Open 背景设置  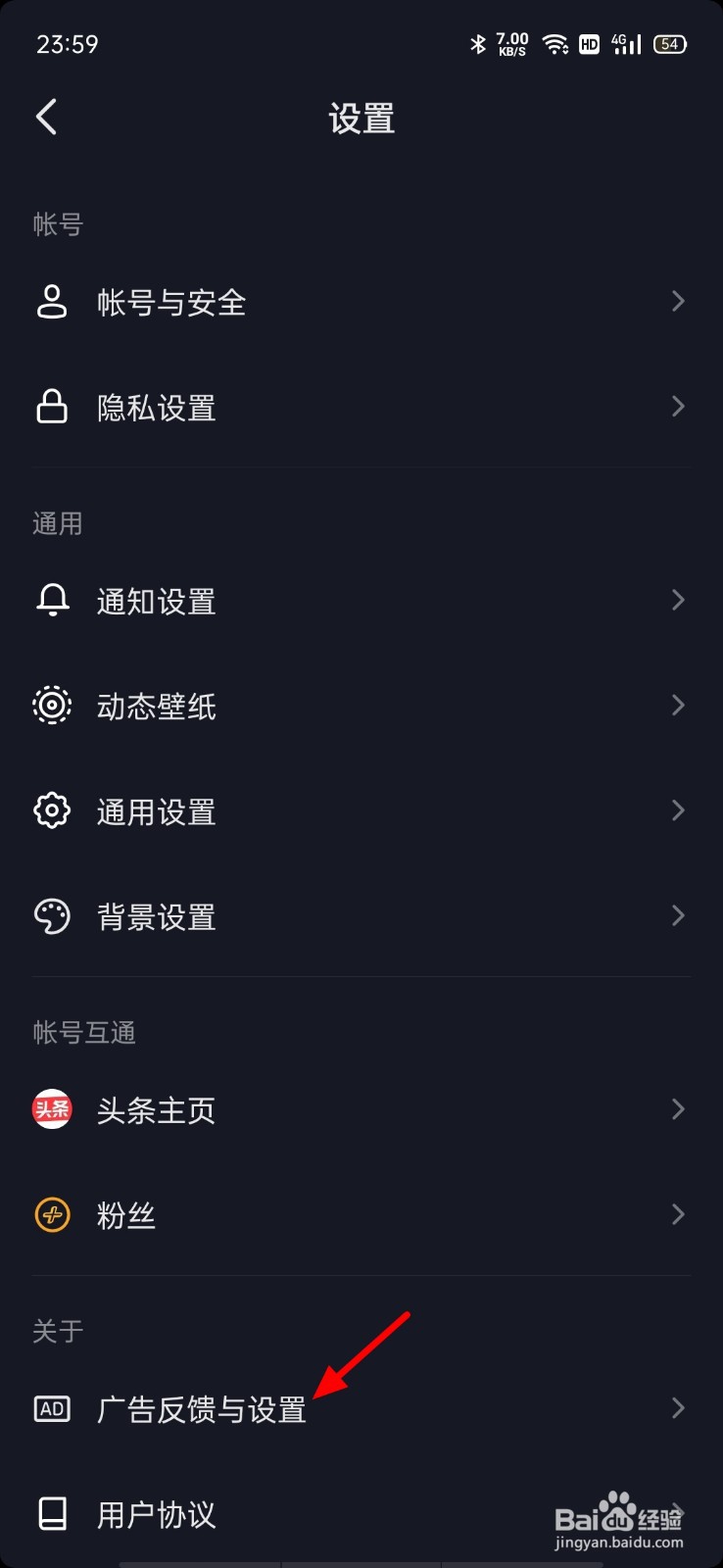(361, 916)
